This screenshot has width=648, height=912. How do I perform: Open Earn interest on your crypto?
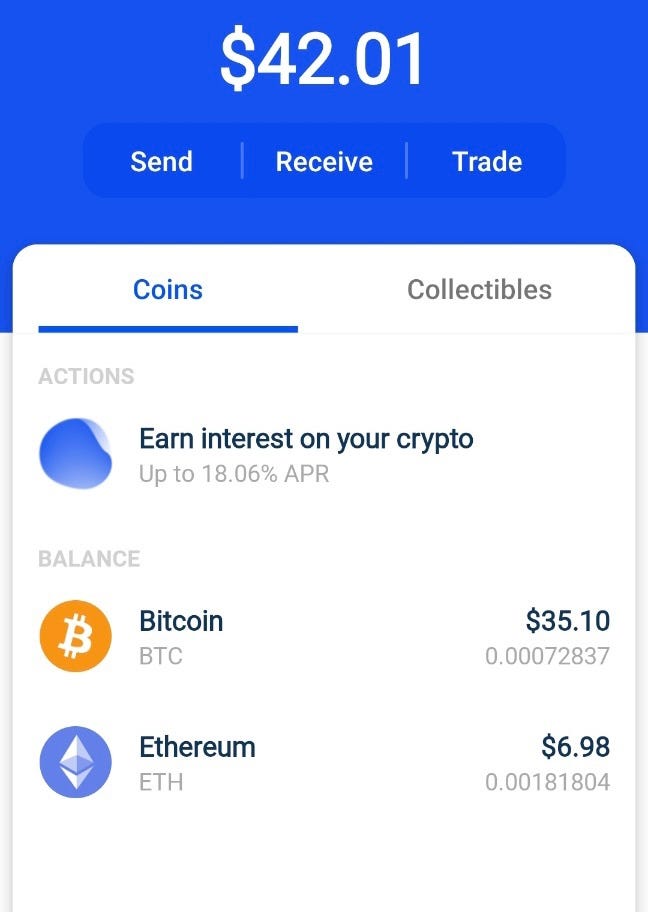click(x=305, y=453)
